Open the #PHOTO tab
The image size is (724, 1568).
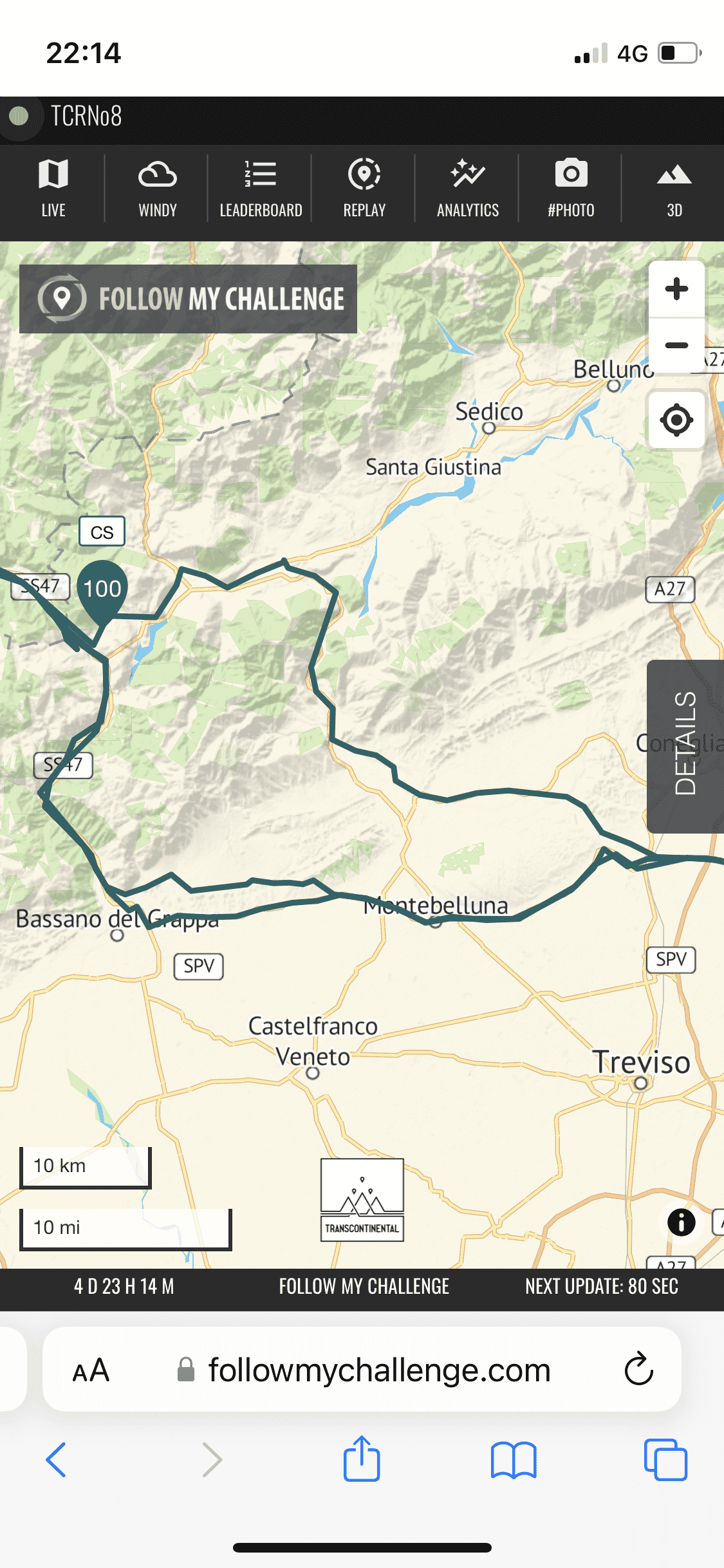[571, 188]
